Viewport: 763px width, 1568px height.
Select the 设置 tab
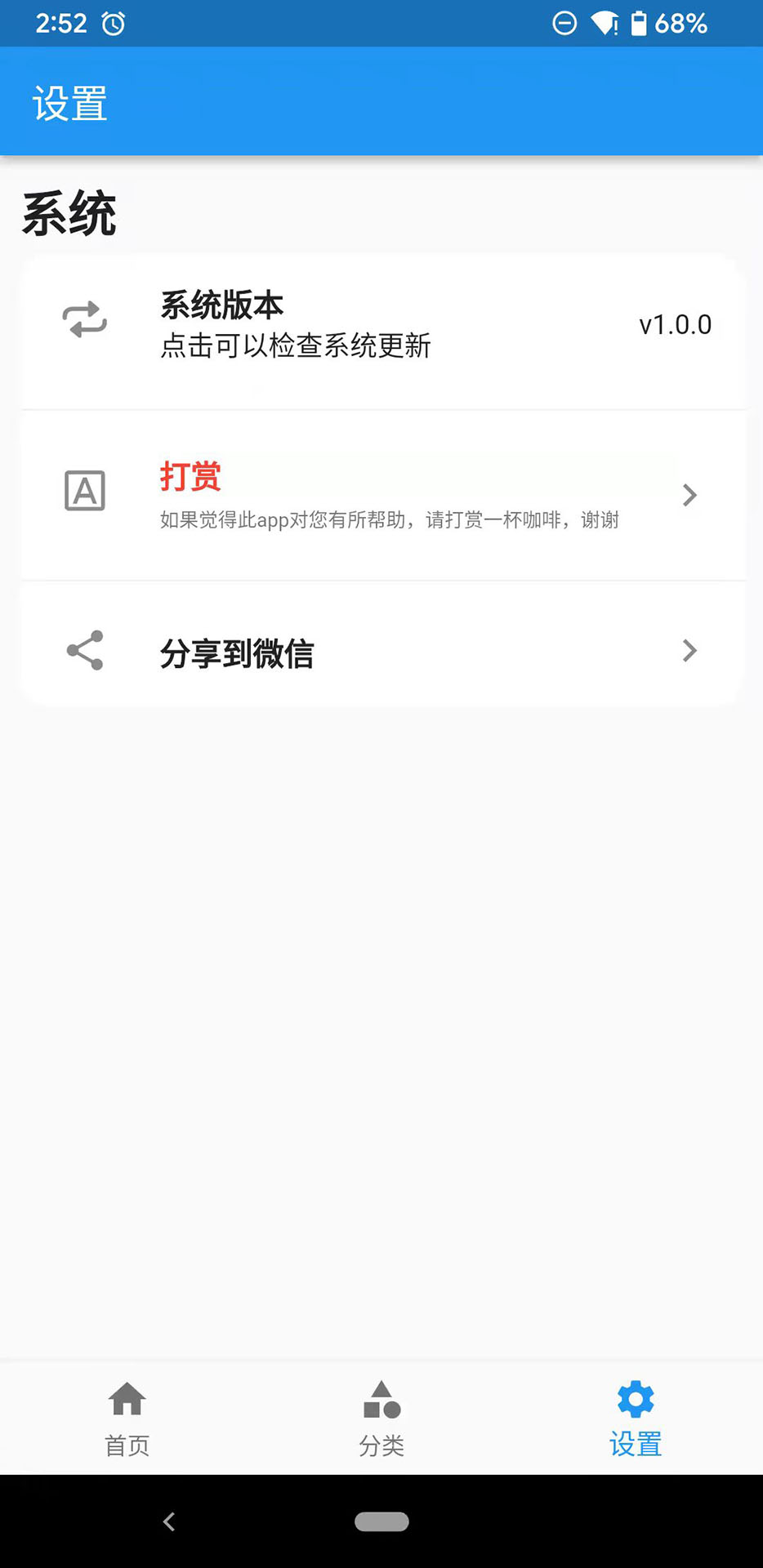coord(636,1419)
